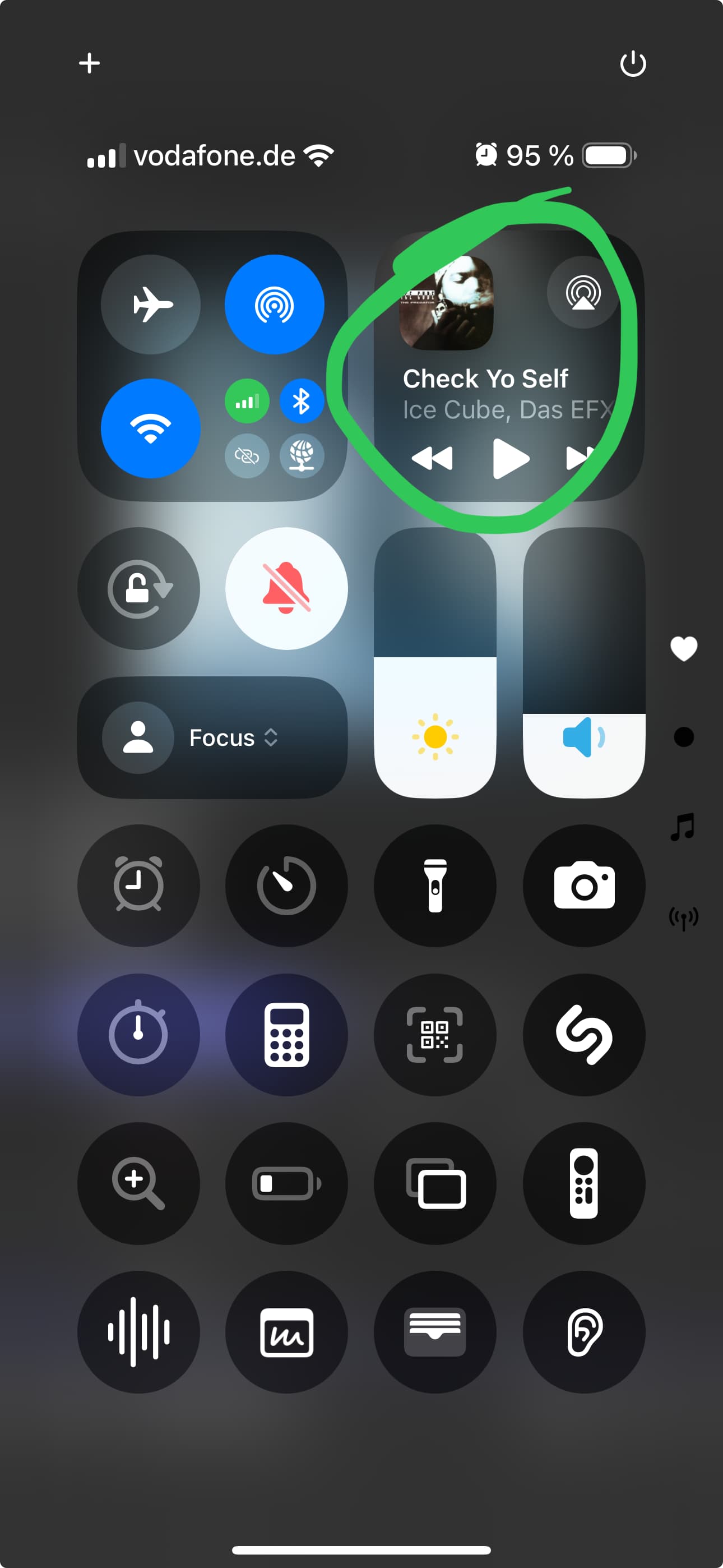
Task: Go back to the previous track
Action: point(432,458)
